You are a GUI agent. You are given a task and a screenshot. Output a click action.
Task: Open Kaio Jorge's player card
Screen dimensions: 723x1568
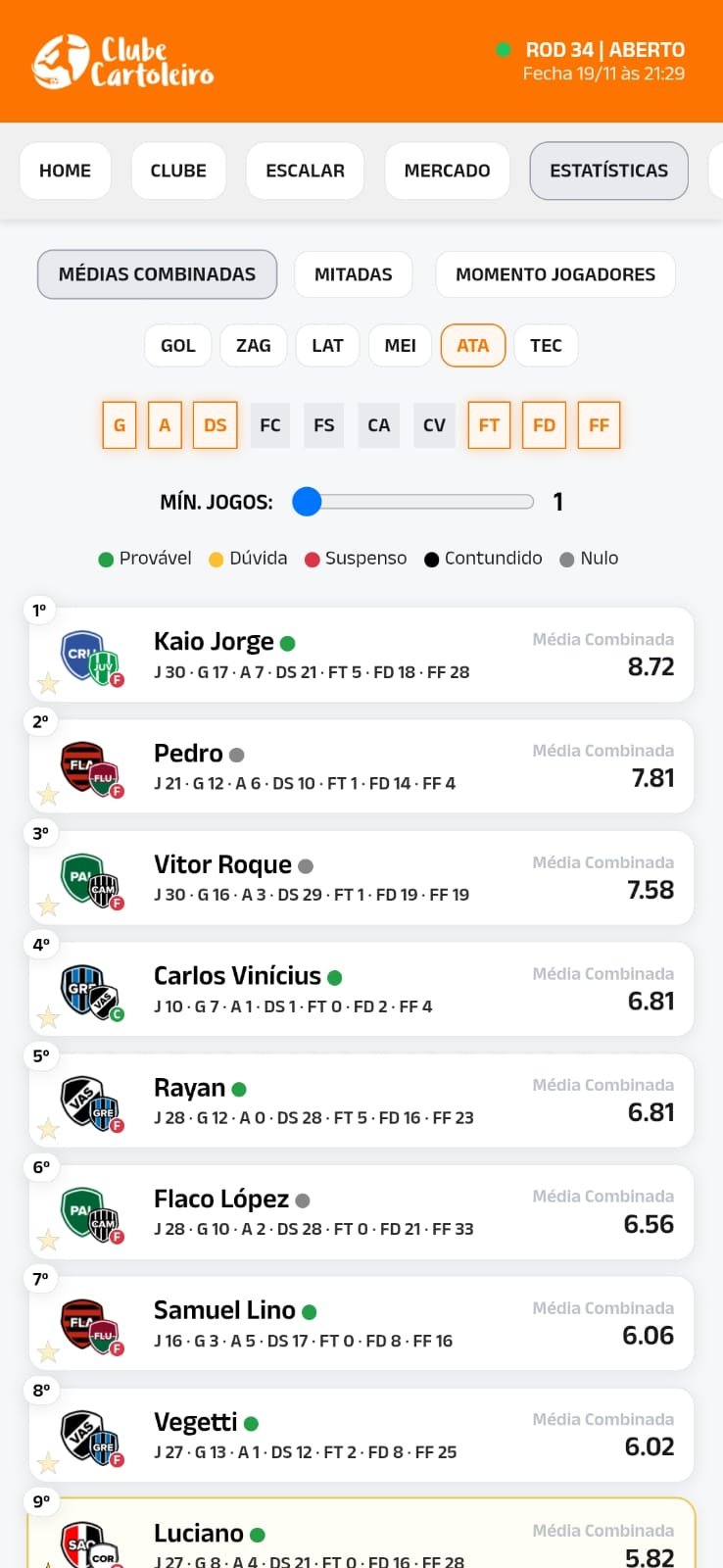[x=361, y=655]
